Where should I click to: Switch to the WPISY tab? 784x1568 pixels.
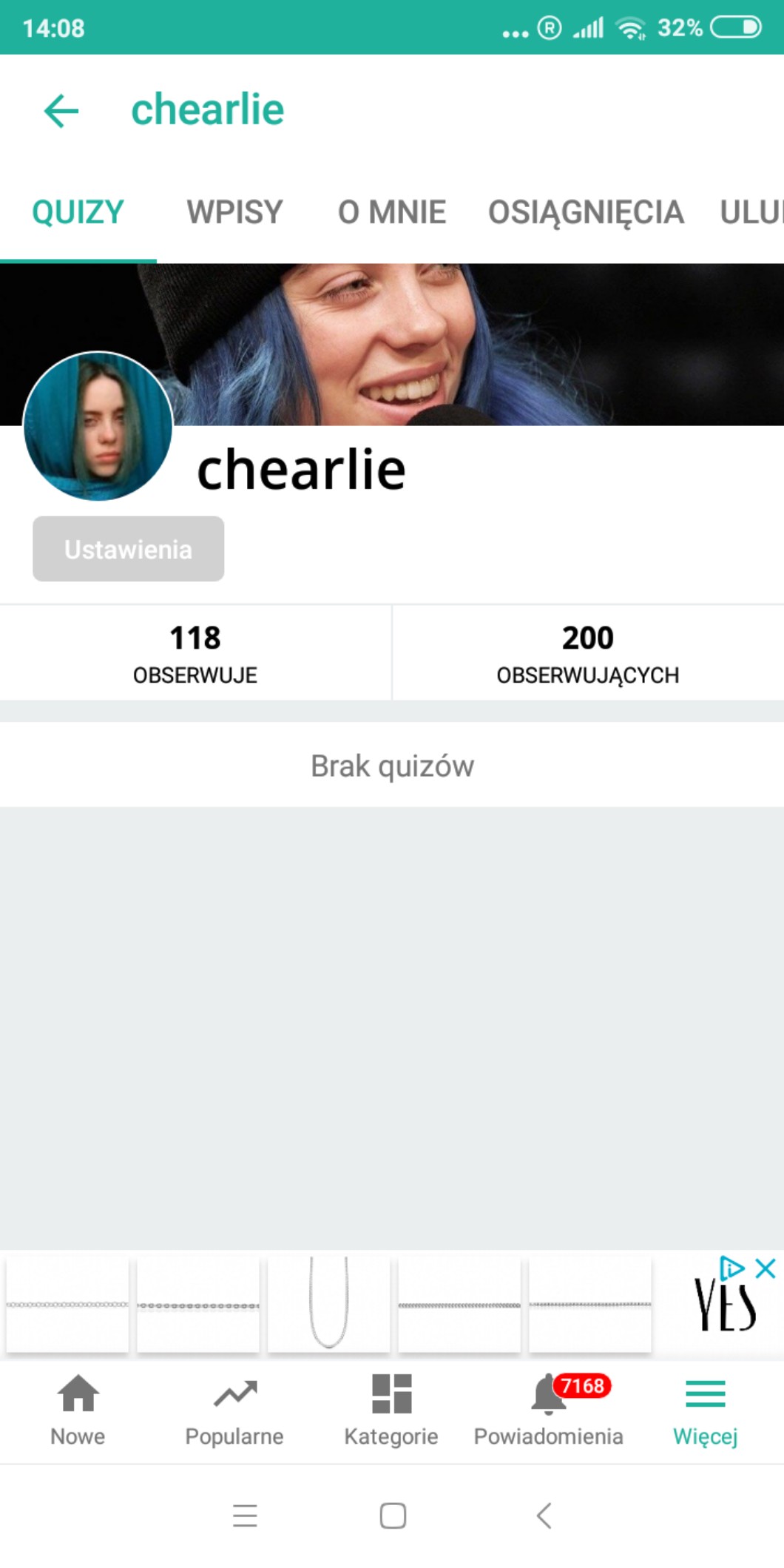[234, 212]
